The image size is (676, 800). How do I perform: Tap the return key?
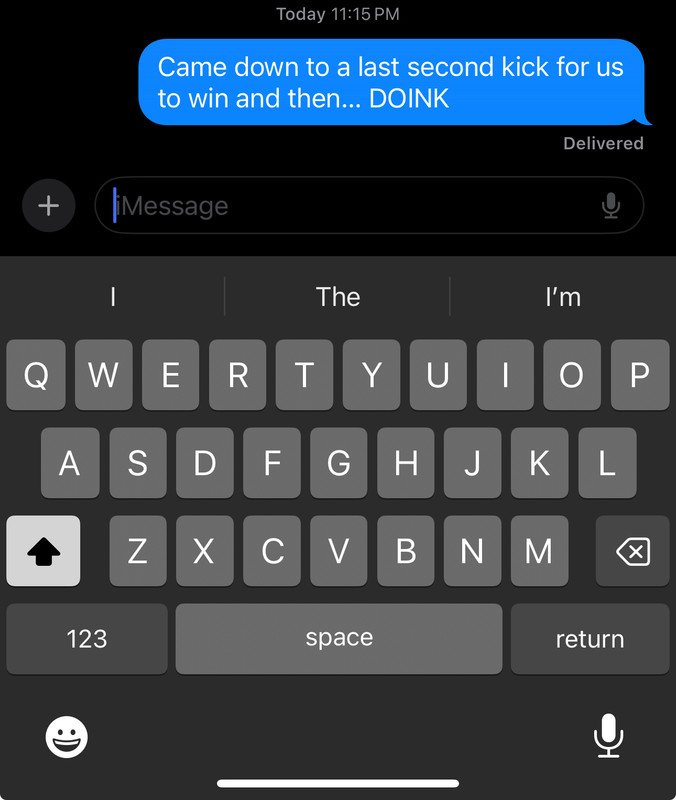tap(589, 639)
